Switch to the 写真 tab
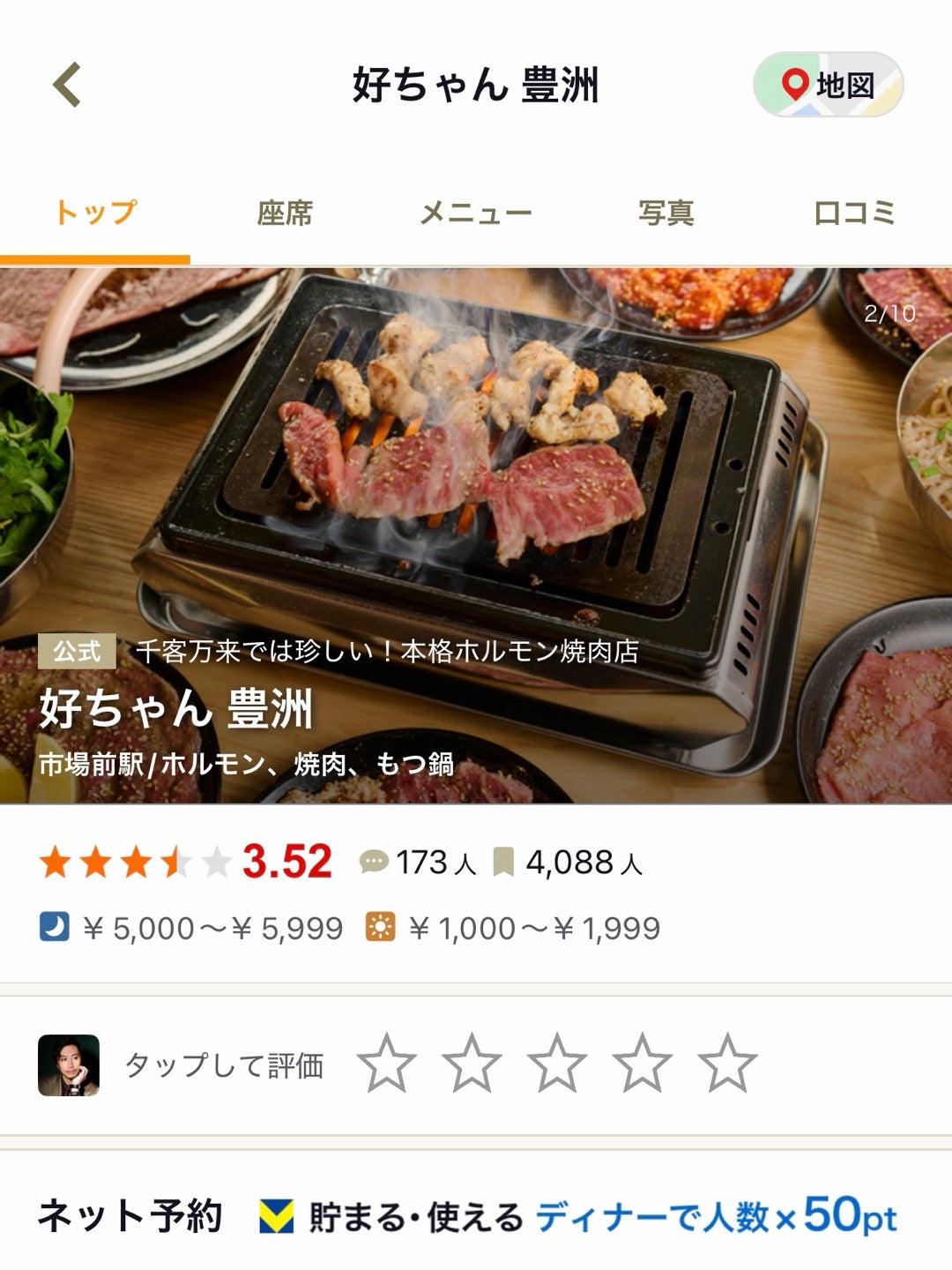The height and width of the screenshot is (1270, 952). [x=666, y=213]
